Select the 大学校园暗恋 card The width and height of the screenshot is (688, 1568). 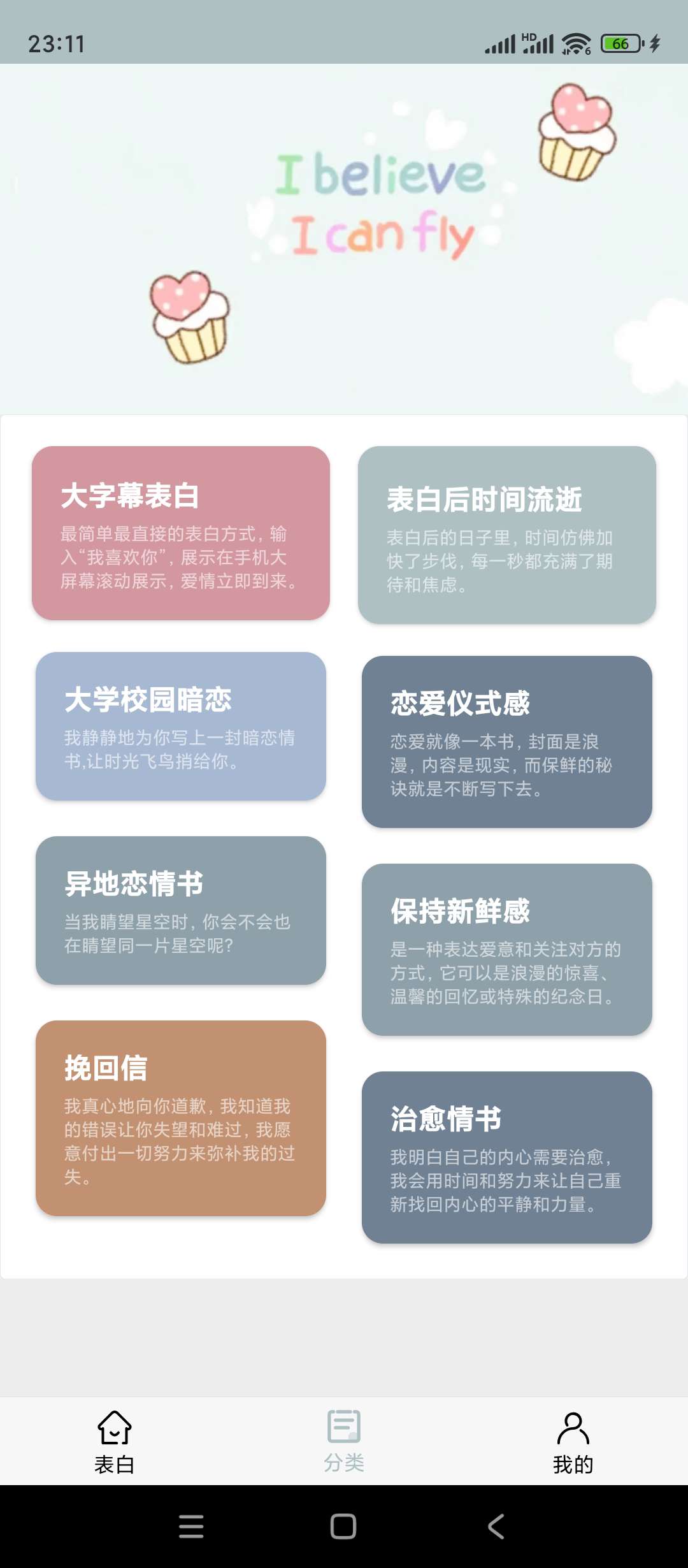pos(181,726)
